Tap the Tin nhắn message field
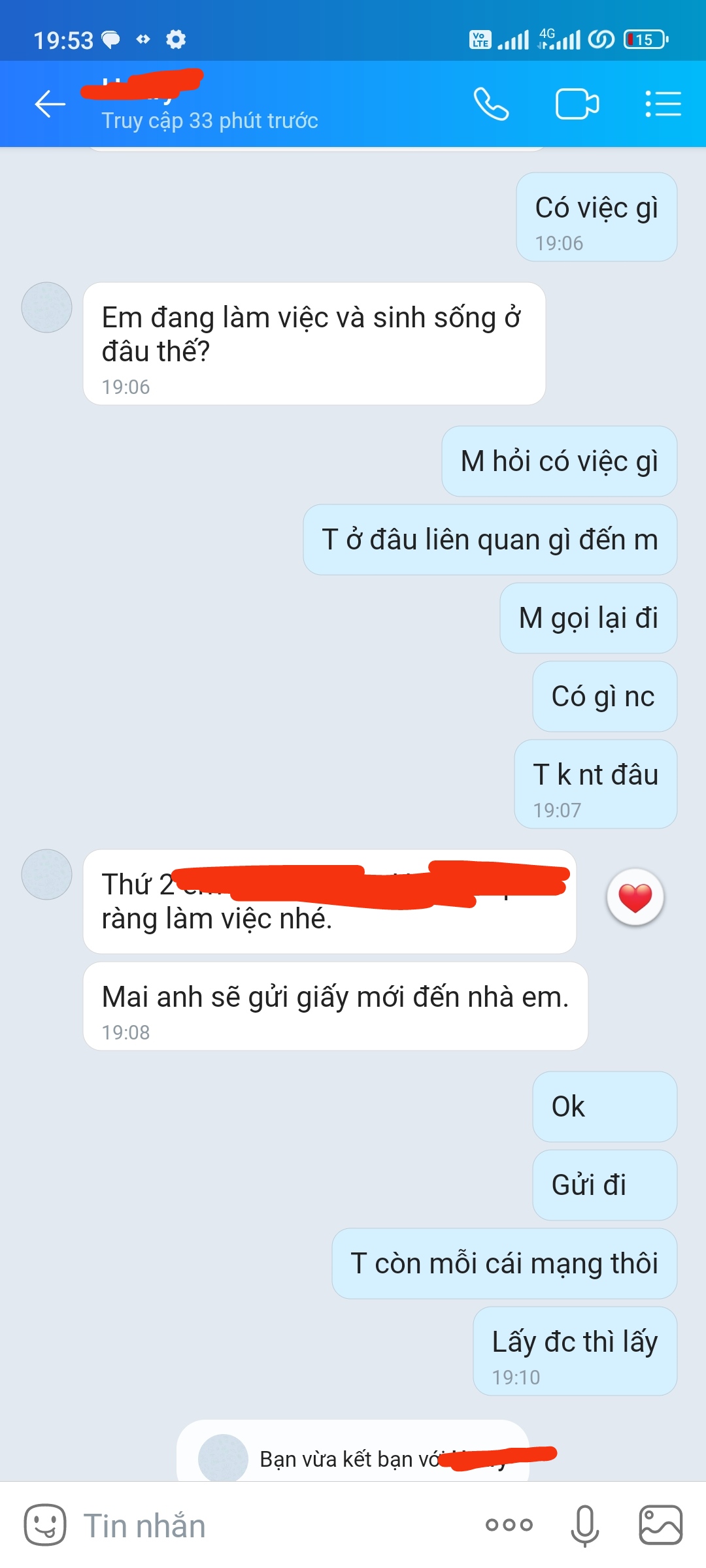Viewport: 706px width, 1568px height. (x=261, y=1526)
